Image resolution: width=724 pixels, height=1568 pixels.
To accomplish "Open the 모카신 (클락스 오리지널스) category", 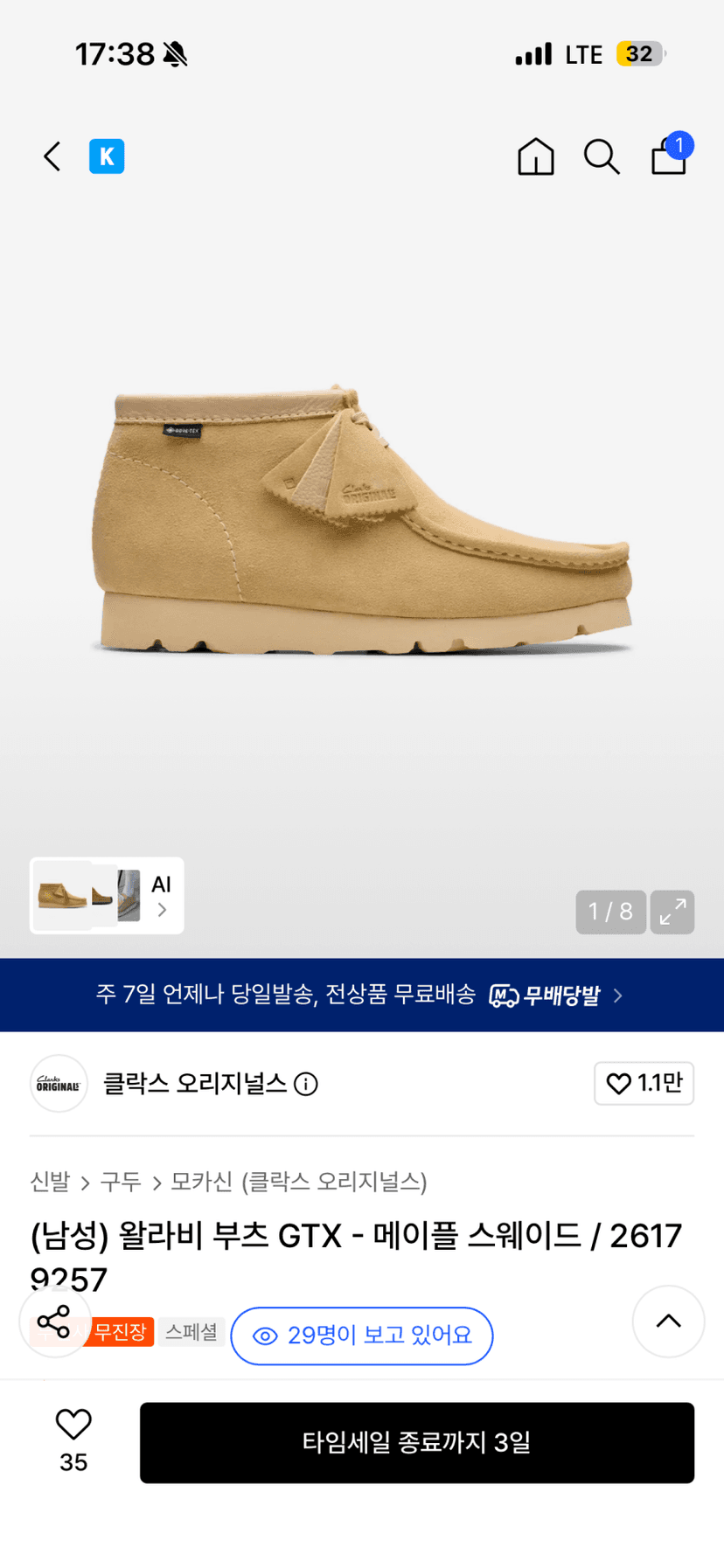I will (x=299, y=1182).
